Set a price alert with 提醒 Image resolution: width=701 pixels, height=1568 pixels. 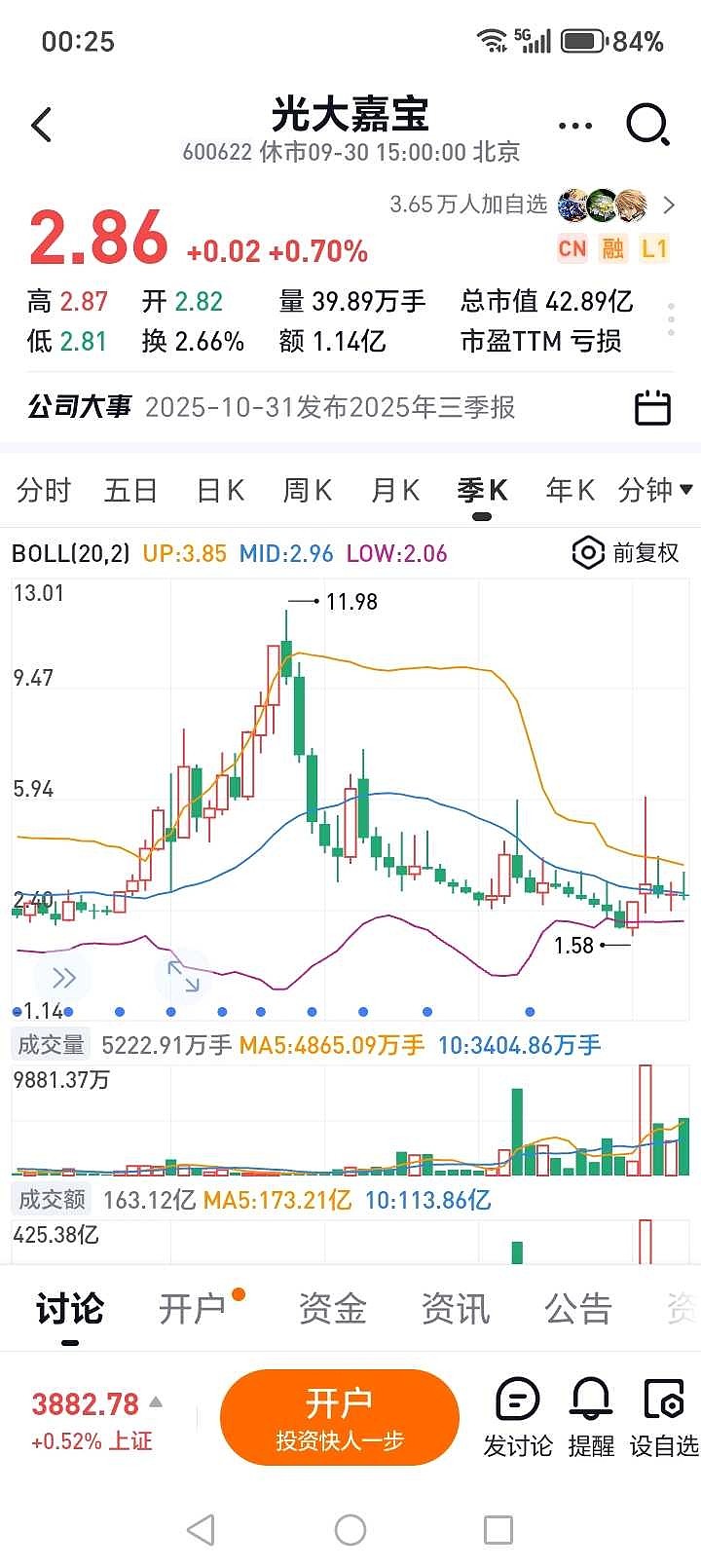pyautogui.click(x=591, y=1417)
